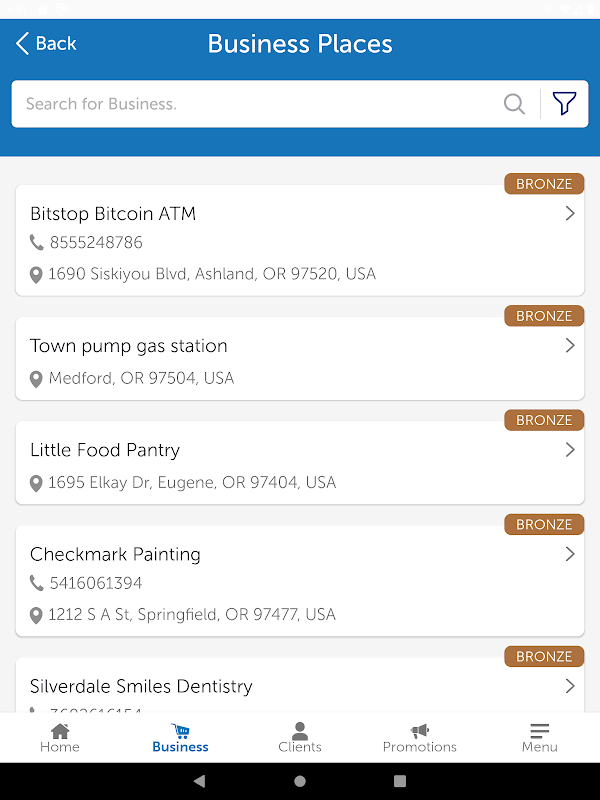This screenshot has width=600, height=800.
Task: View Town pump gas station details
Action: click(300, 360)
